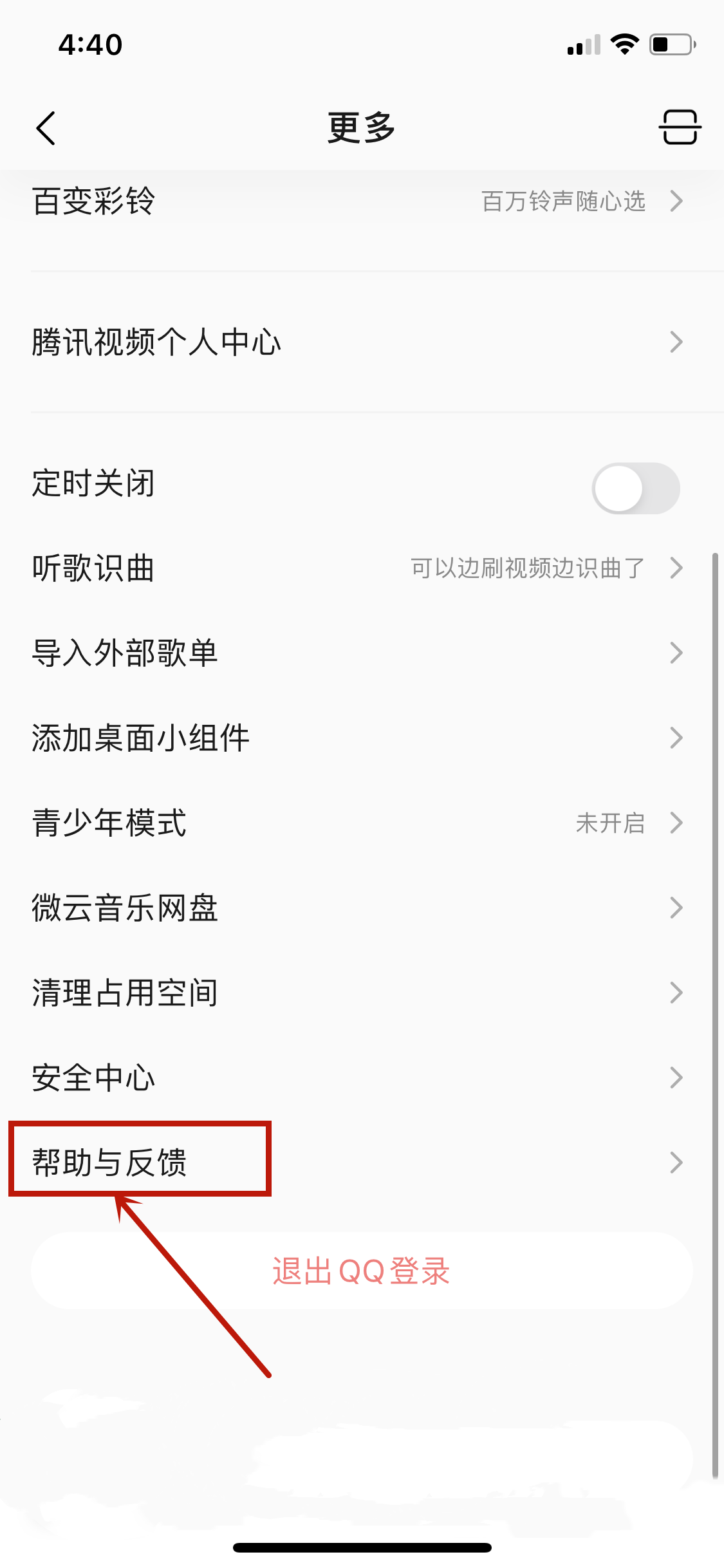Open 微云音乐网盘
Image resolution: width=724 pixels, height=1568 pixels.
pos(362,908)
